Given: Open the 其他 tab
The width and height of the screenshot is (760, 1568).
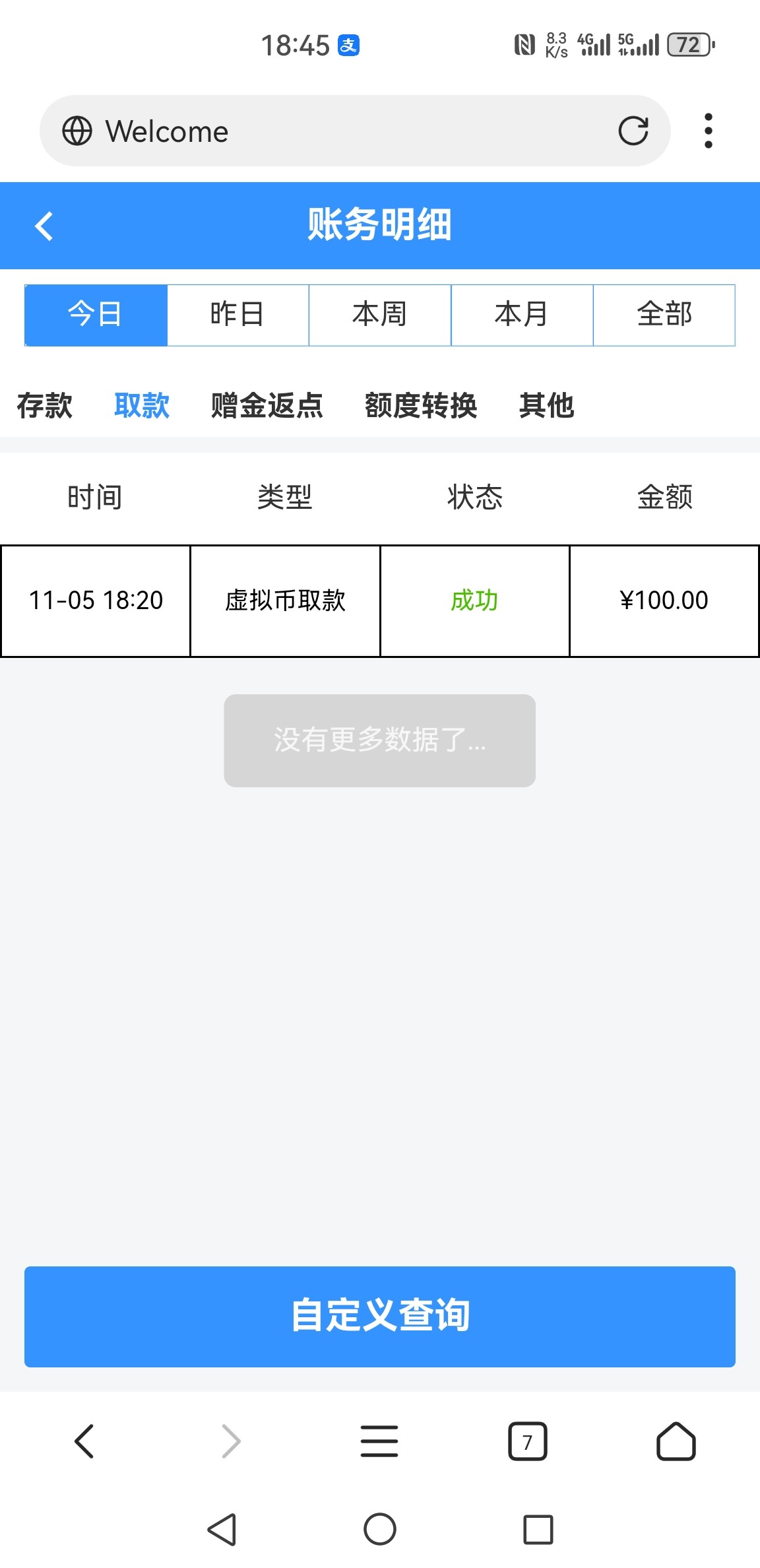Looking at the screenshot, I should click(x=546, y=405).
